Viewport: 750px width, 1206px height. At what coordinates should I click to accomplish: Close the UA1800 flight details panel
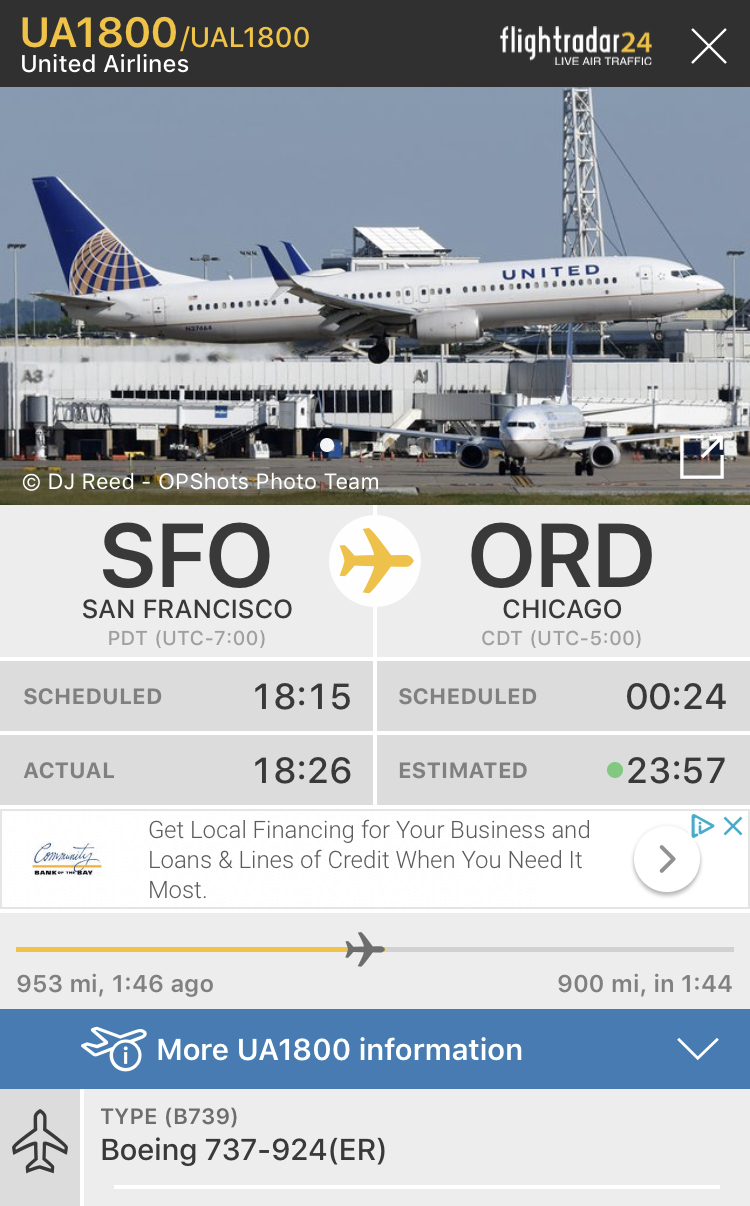click(708, 46)
